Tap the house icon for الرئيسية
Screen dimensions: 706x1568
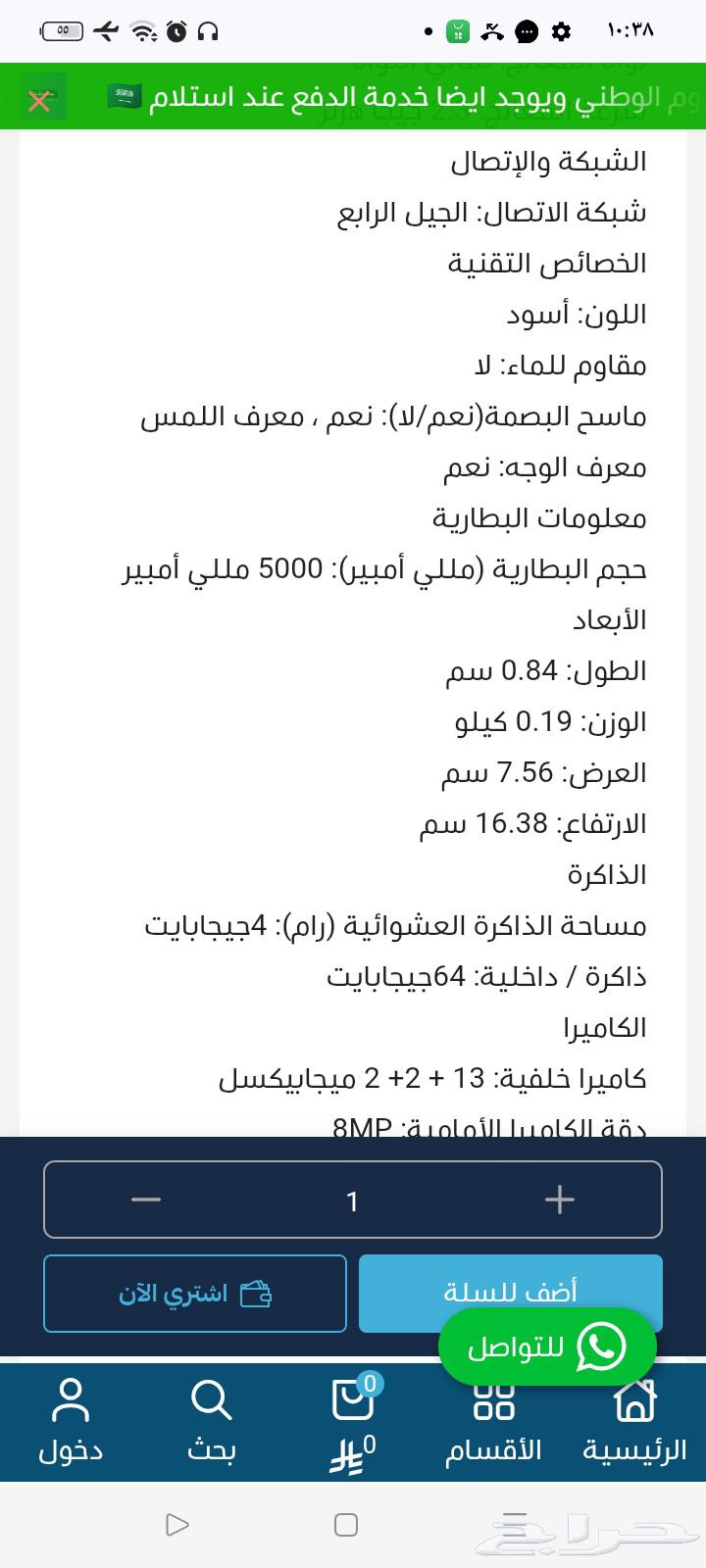(x=635, y=1401)
